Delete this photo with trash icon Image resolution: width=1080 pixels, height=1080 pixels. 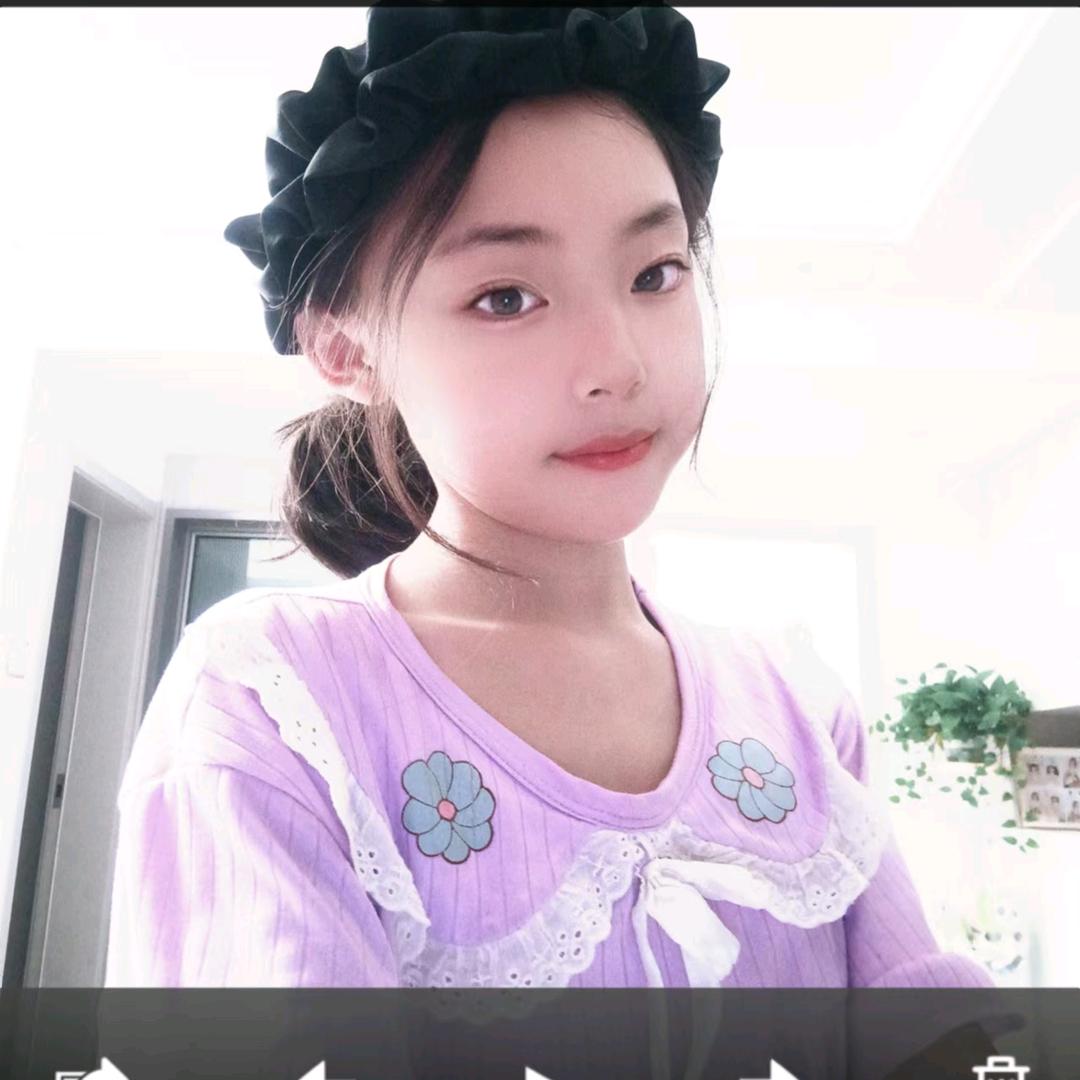tap(1000, 1068)
